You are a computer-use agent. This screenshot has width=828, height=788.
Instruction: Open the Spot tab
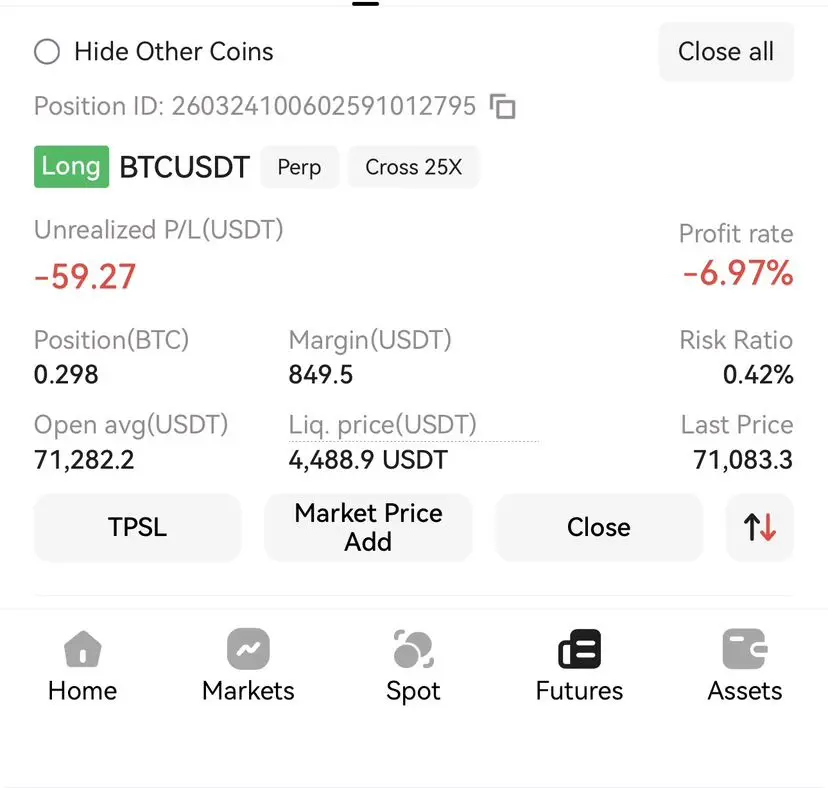click(x=413, y=666)
